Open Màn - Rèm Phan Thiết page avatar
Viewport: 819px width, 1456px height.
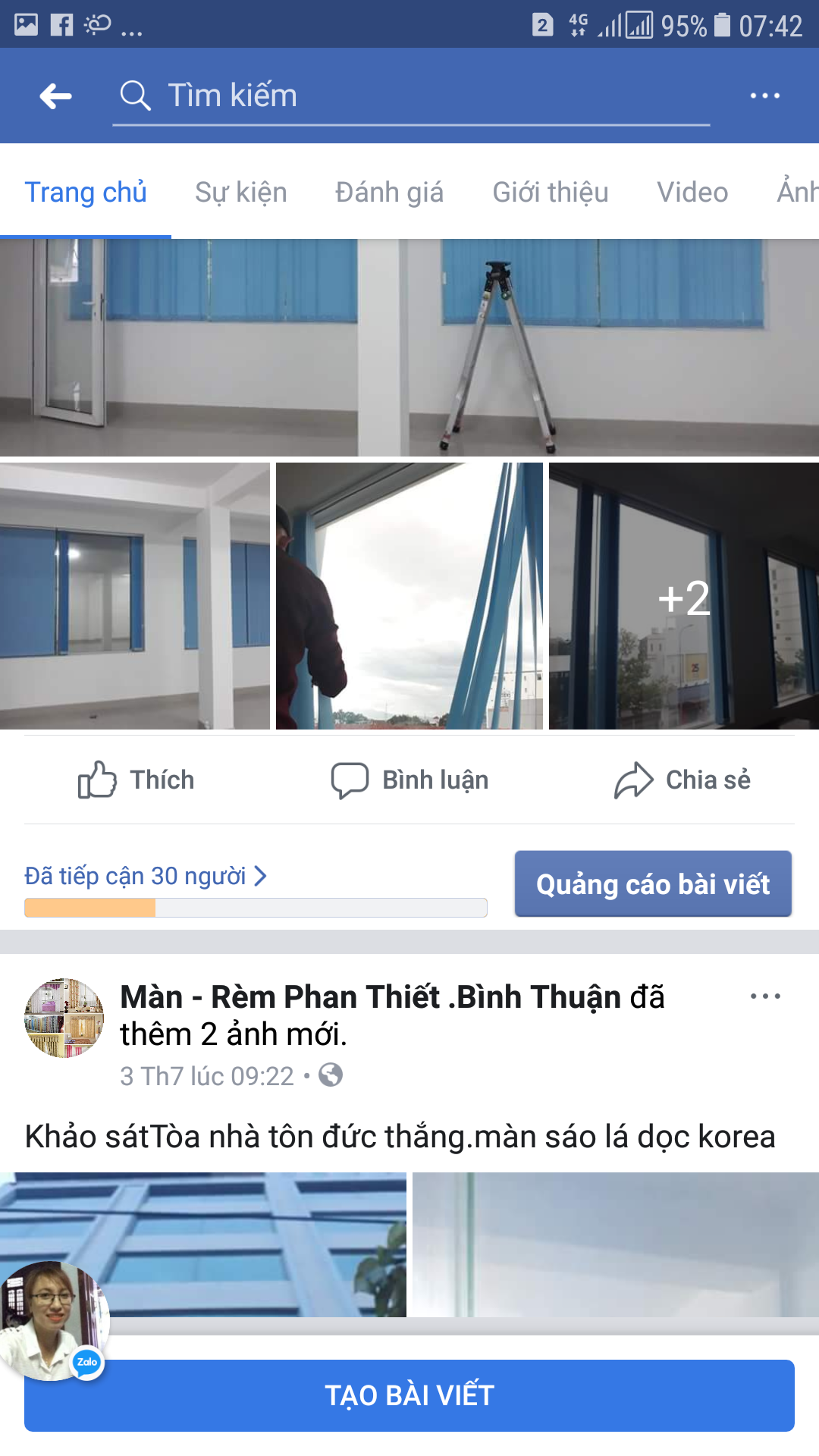[x=64, y=1018]
